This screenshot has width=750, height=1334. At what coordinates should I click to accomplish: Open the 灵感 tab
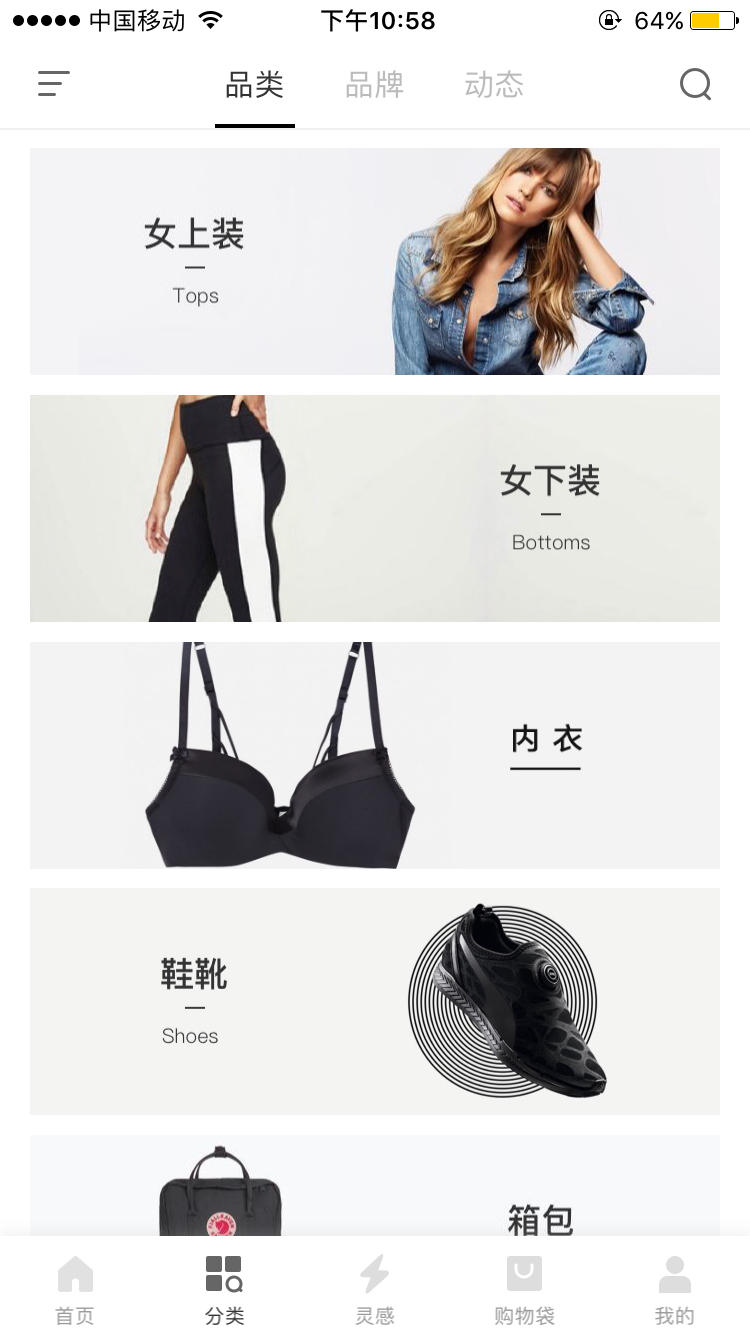pos(375,1290)
